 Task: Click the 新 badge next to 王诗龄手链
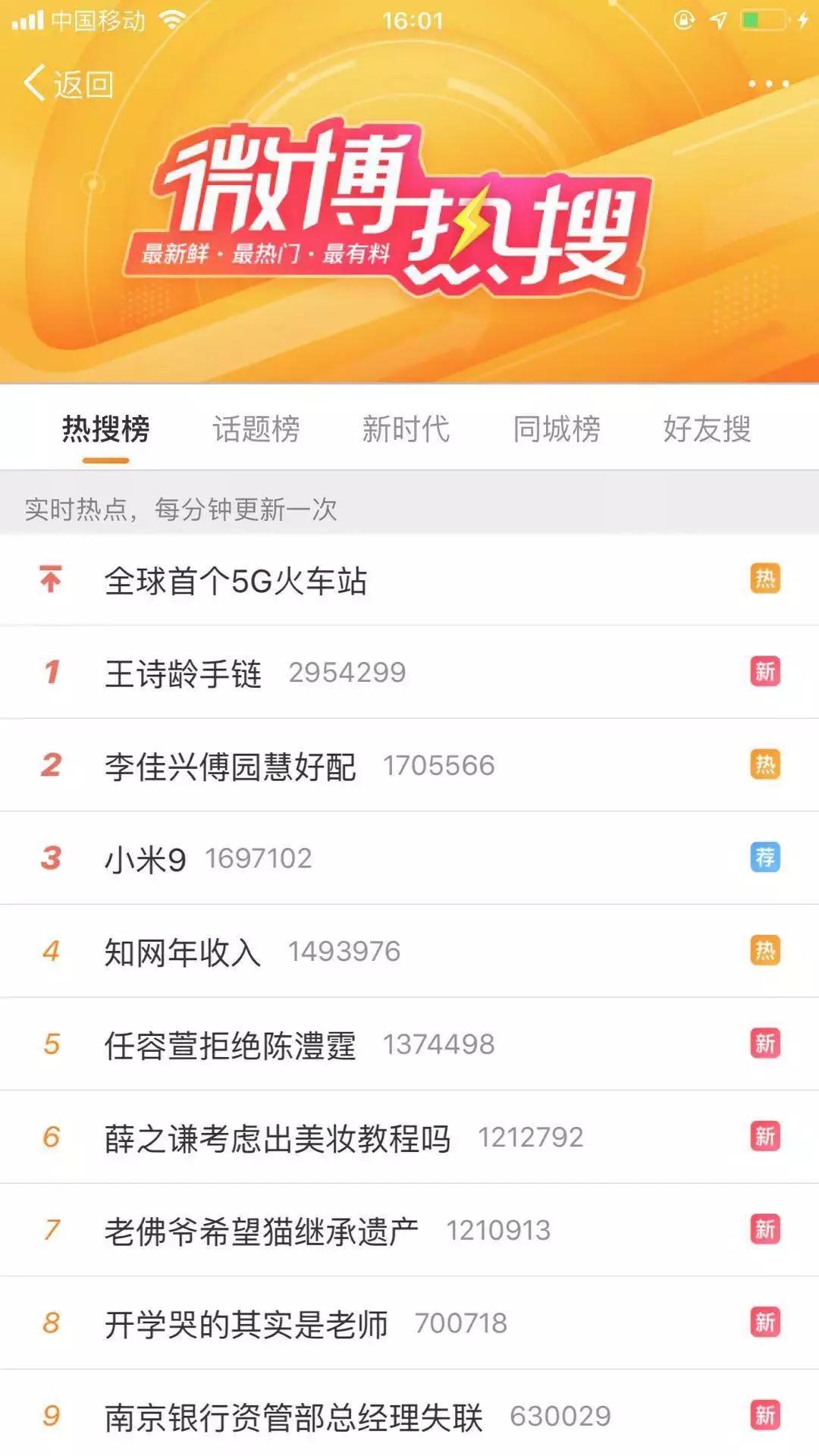point(764,671)
